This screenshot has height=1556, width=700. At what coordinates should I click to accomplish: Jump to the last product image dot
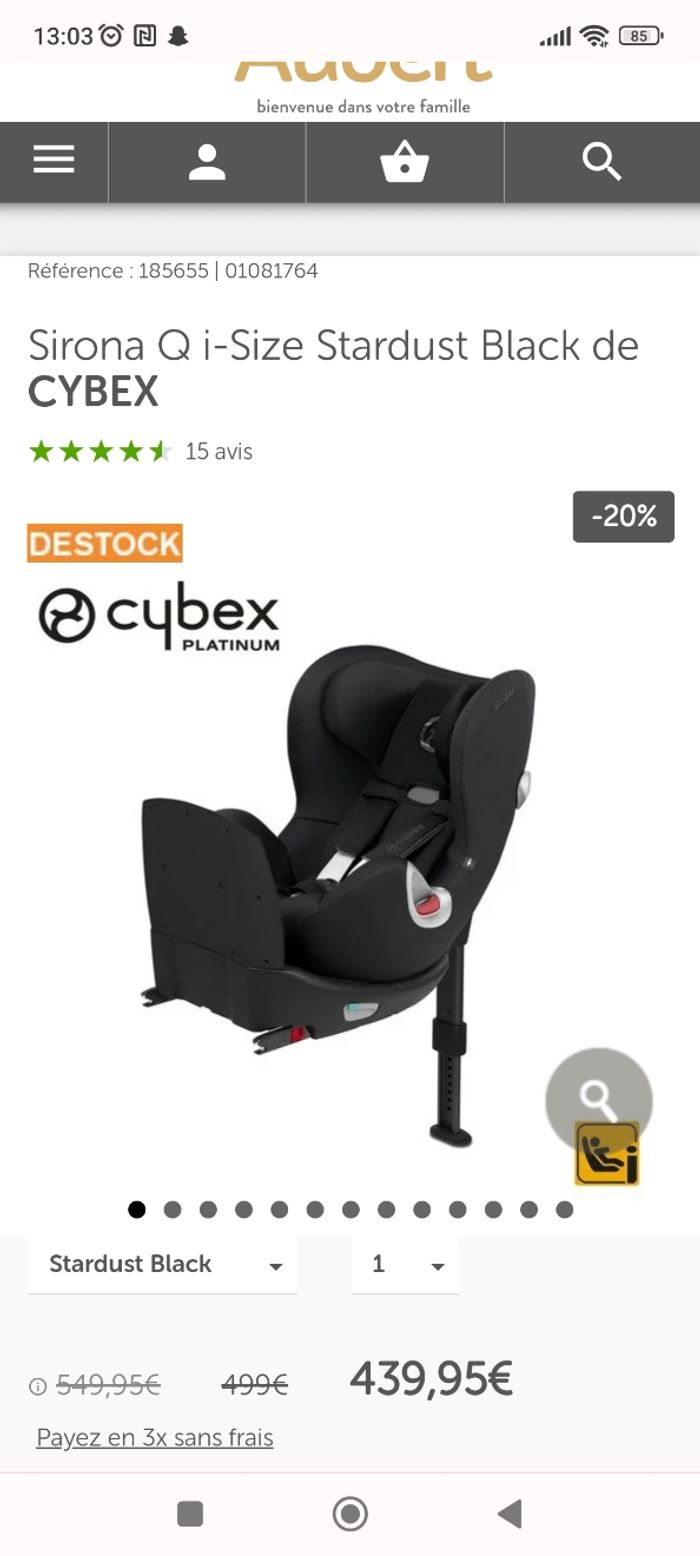pos(565,1210)
